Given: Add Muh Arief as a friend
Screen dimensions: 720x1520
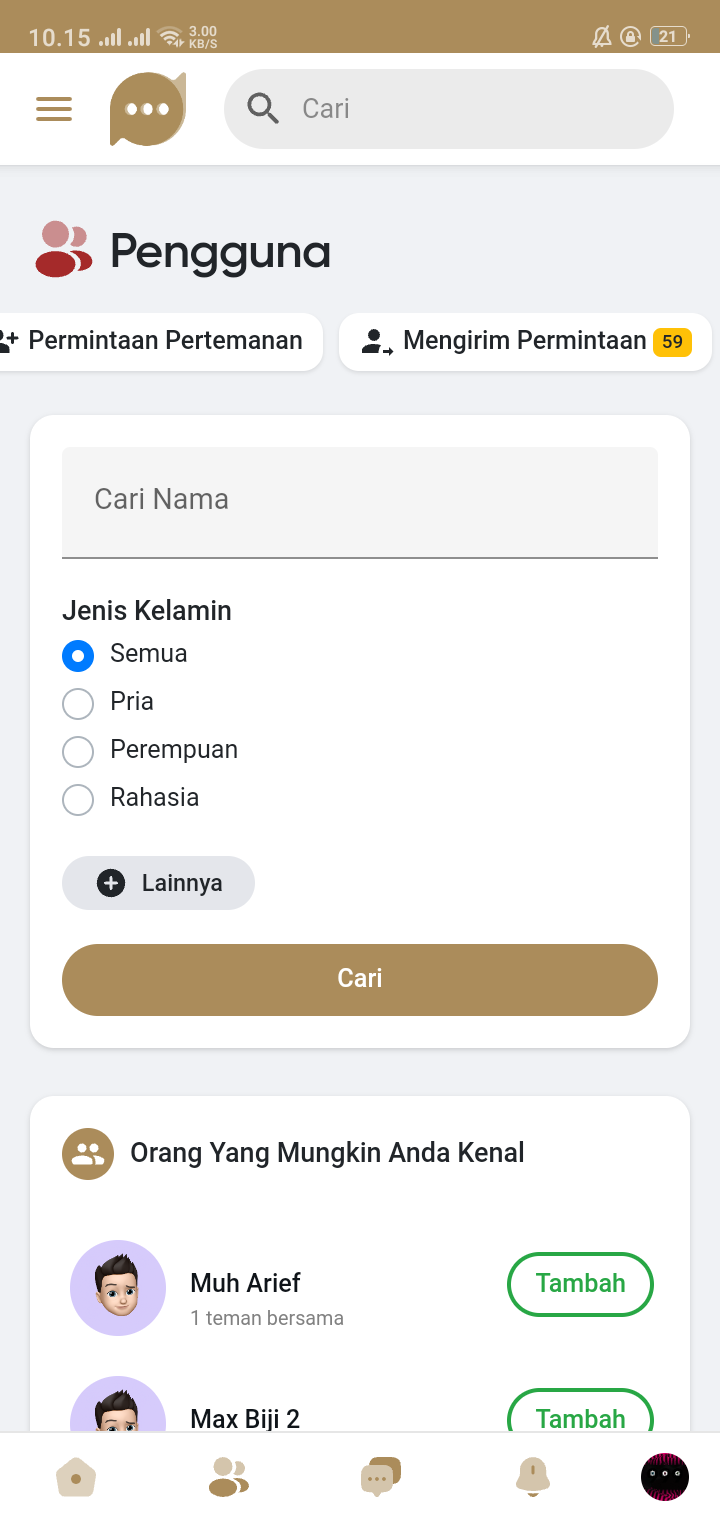Looking at the screenshot, I should [x=580, y=1284].
